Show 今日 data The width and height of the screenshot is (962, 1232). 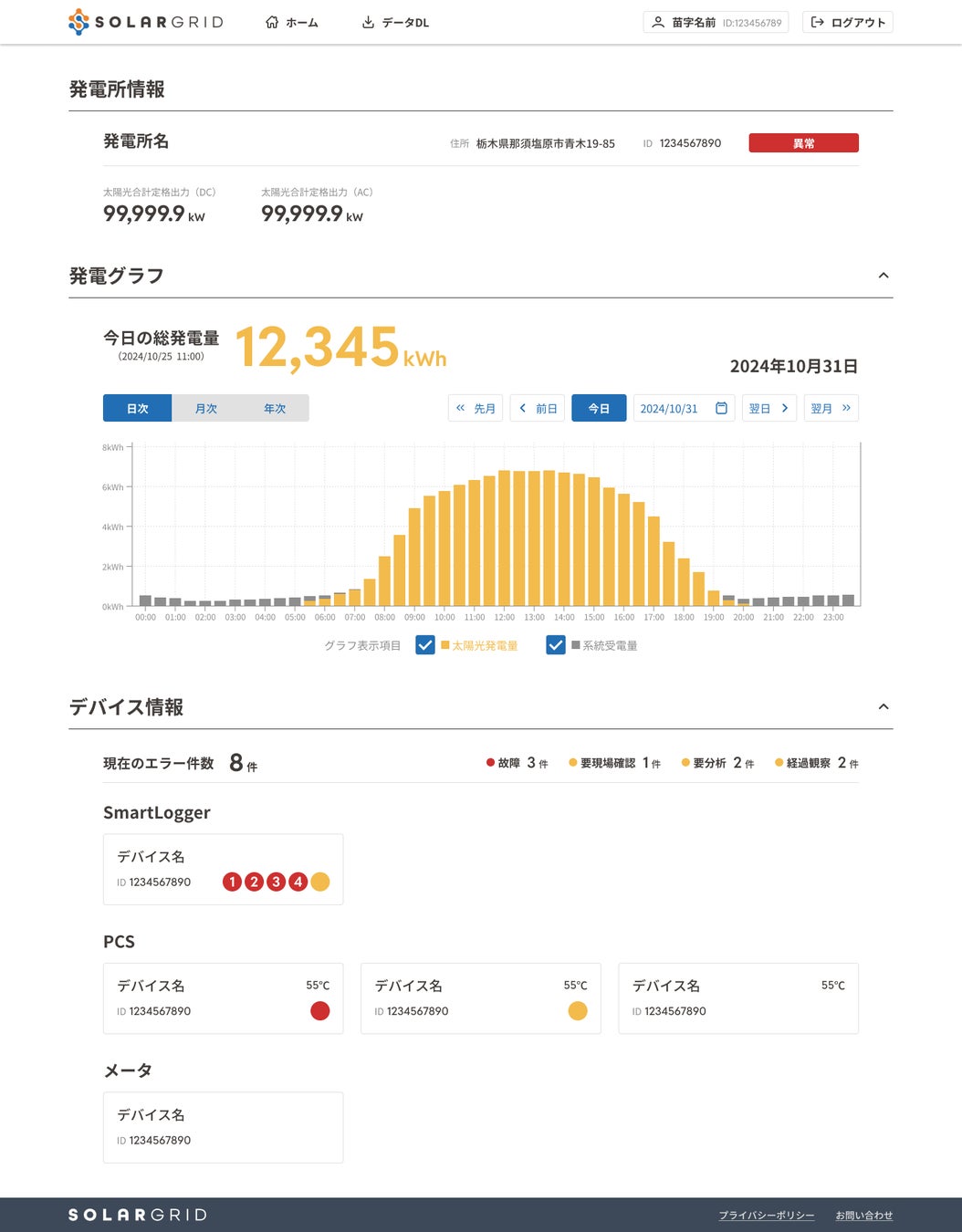(x=599, y=409)
